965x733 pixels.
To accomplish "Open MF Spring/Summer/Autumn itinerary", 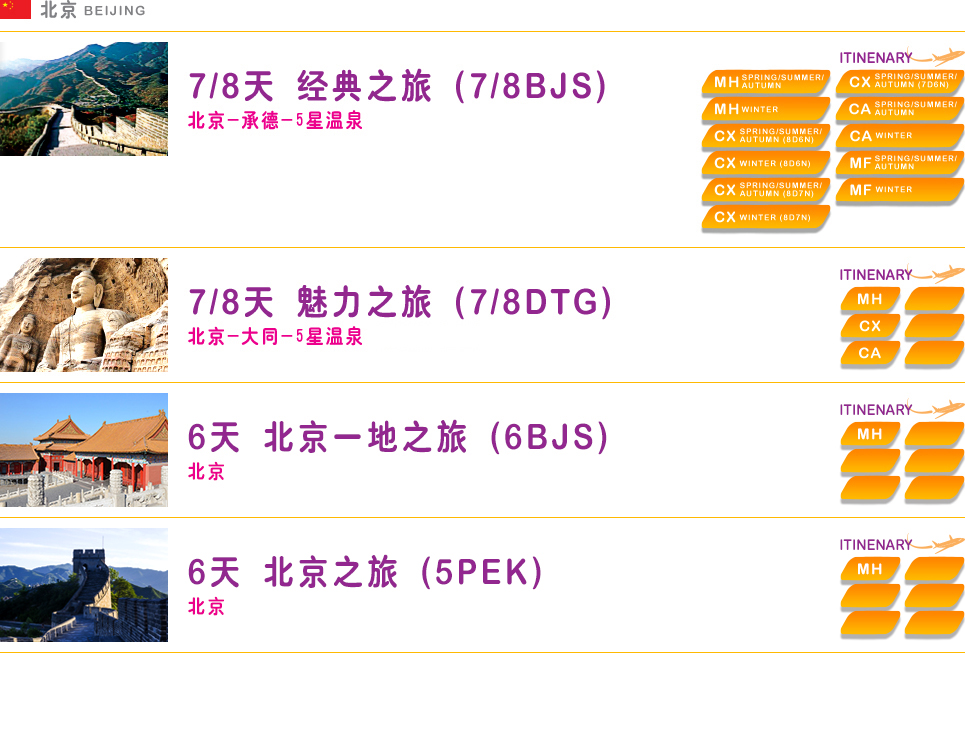I will (x=900, y=163).
